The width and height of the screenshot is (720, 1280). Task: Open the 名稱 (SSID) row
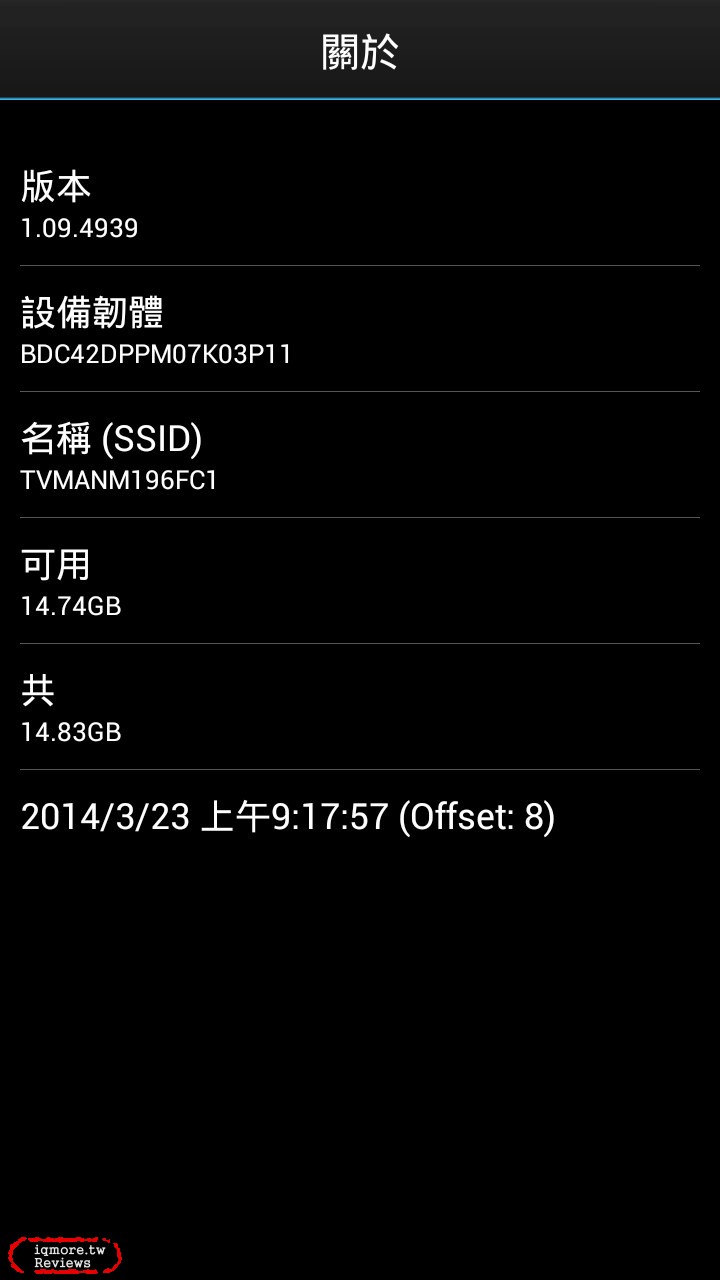coord(360,455)
